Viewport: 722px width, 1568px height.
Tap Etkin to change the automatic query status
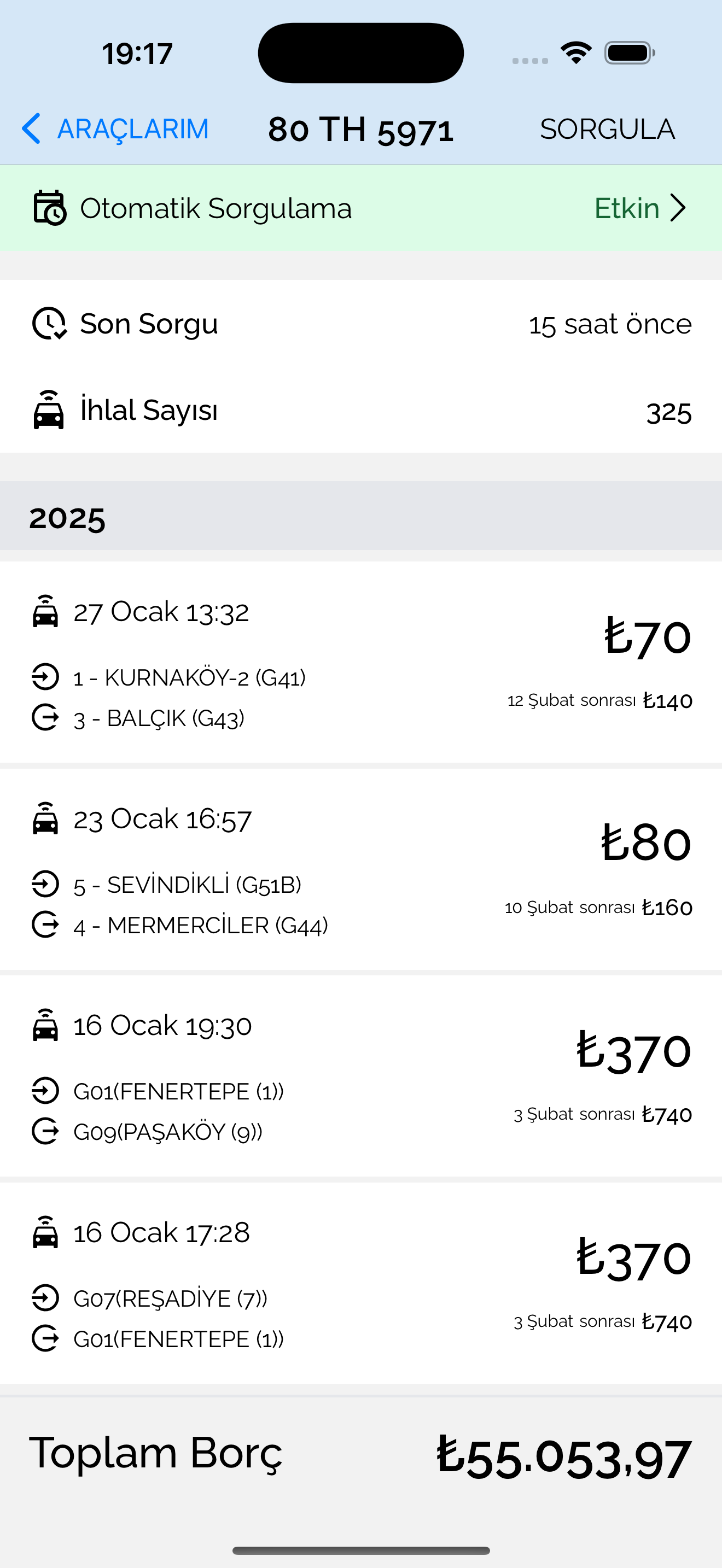click(627, 208)
